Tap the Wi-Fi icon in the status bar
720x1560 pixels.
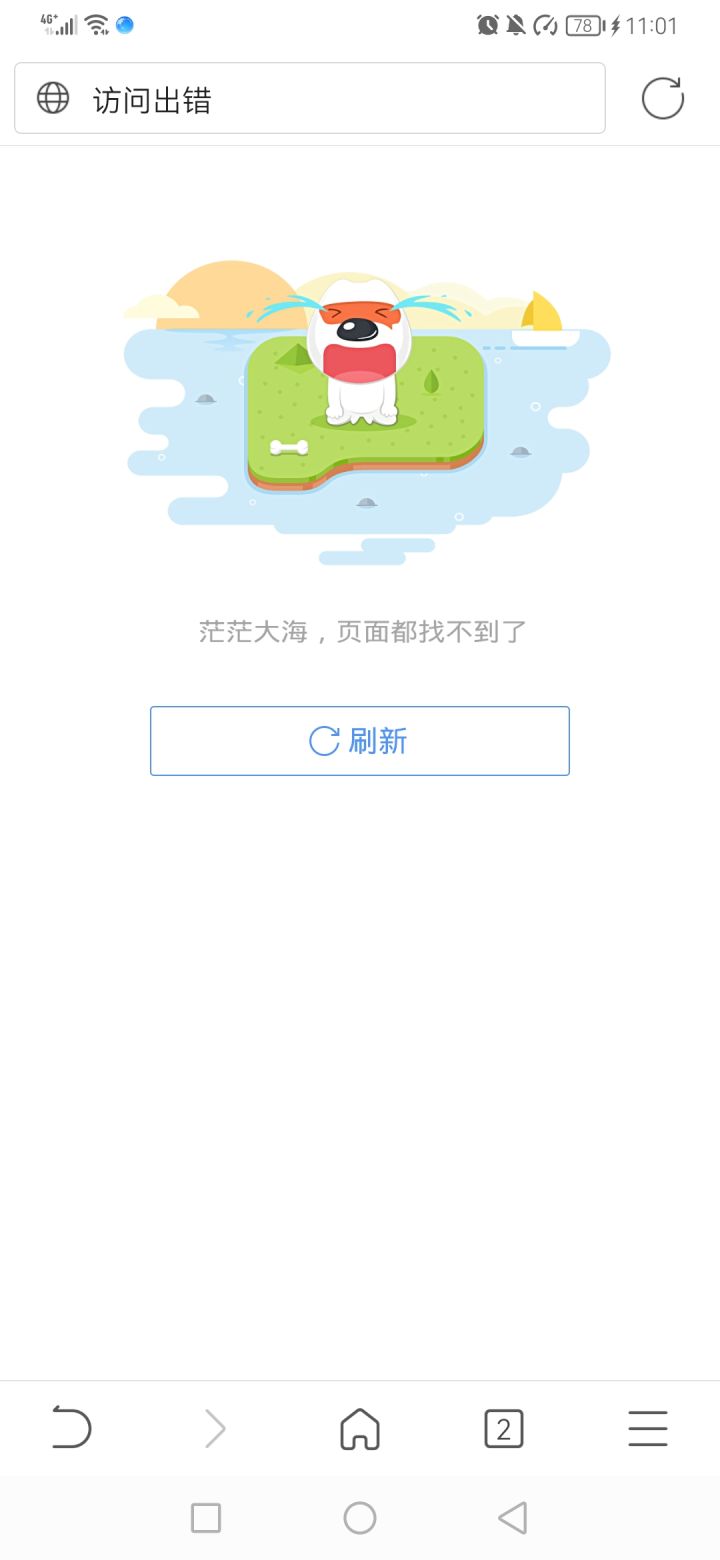[95, 25]
